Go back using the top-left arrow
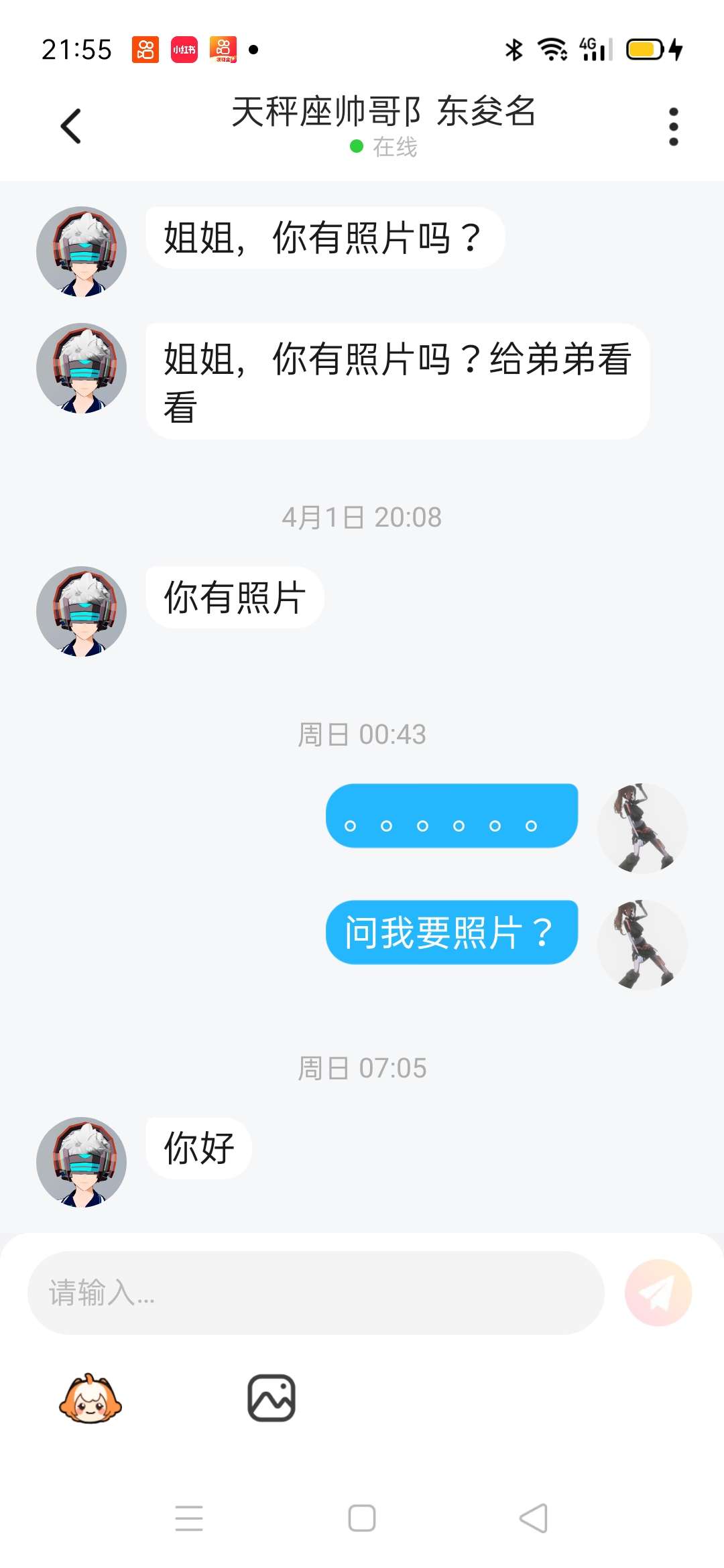 (71, 126)
